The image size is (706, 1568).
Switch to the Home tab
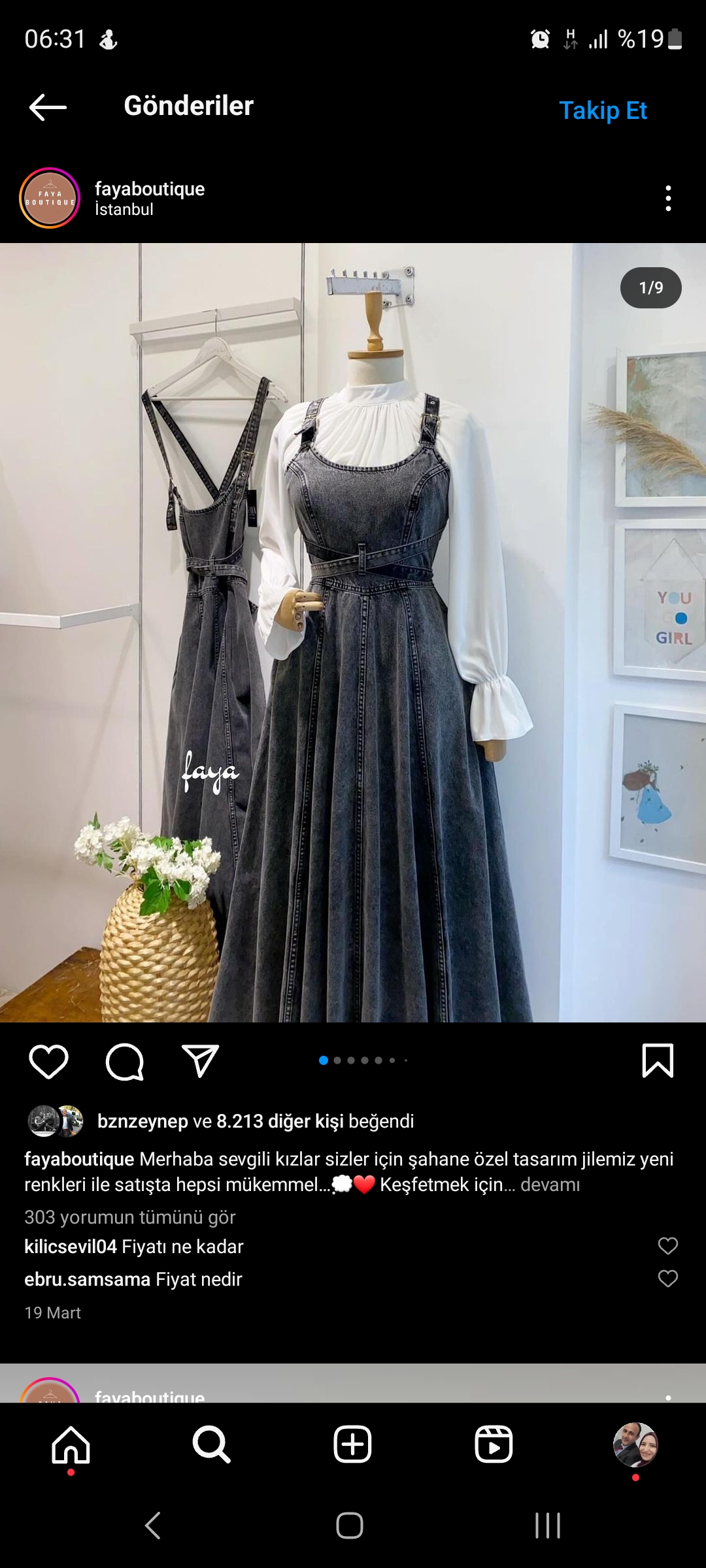(71, 1445)
